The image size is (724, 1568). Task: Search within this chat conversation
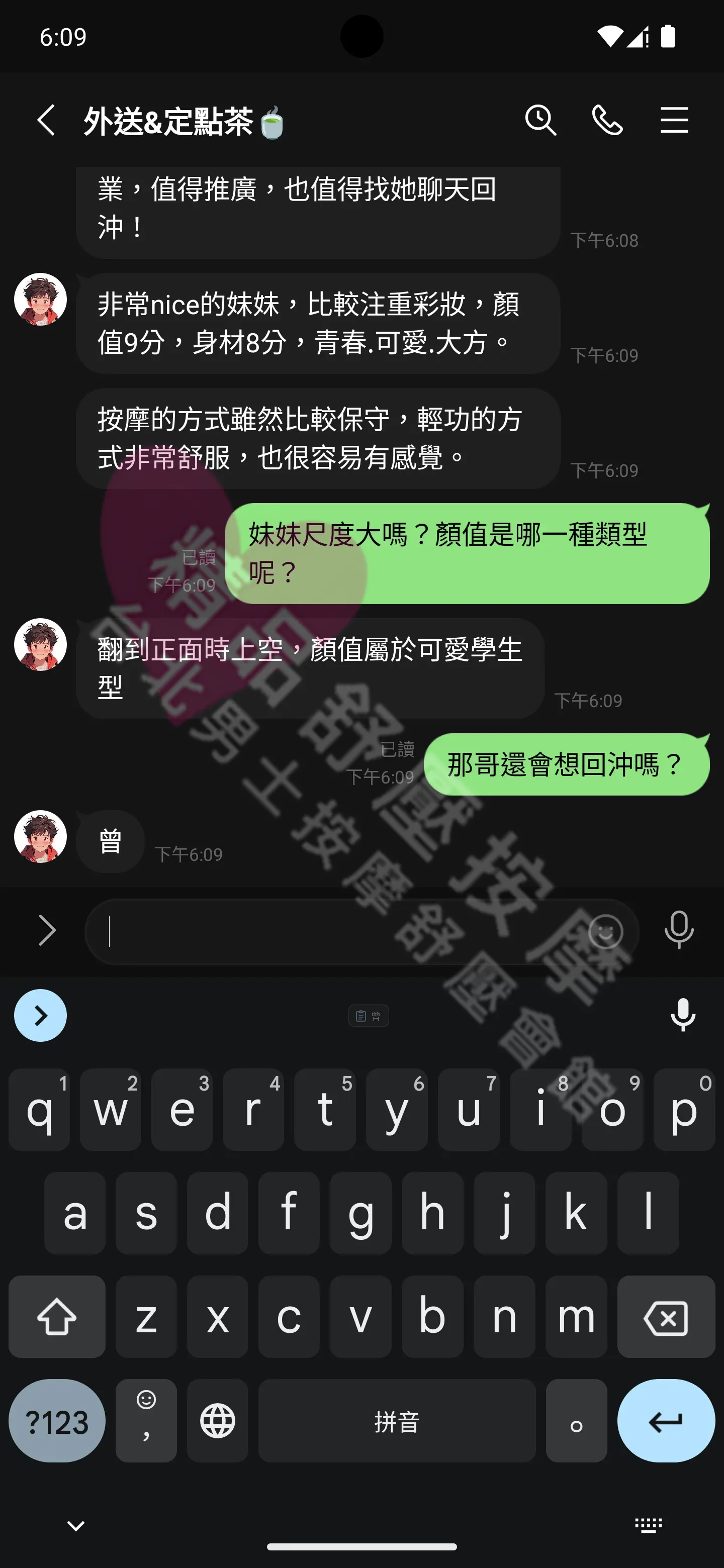click(540, 120)
